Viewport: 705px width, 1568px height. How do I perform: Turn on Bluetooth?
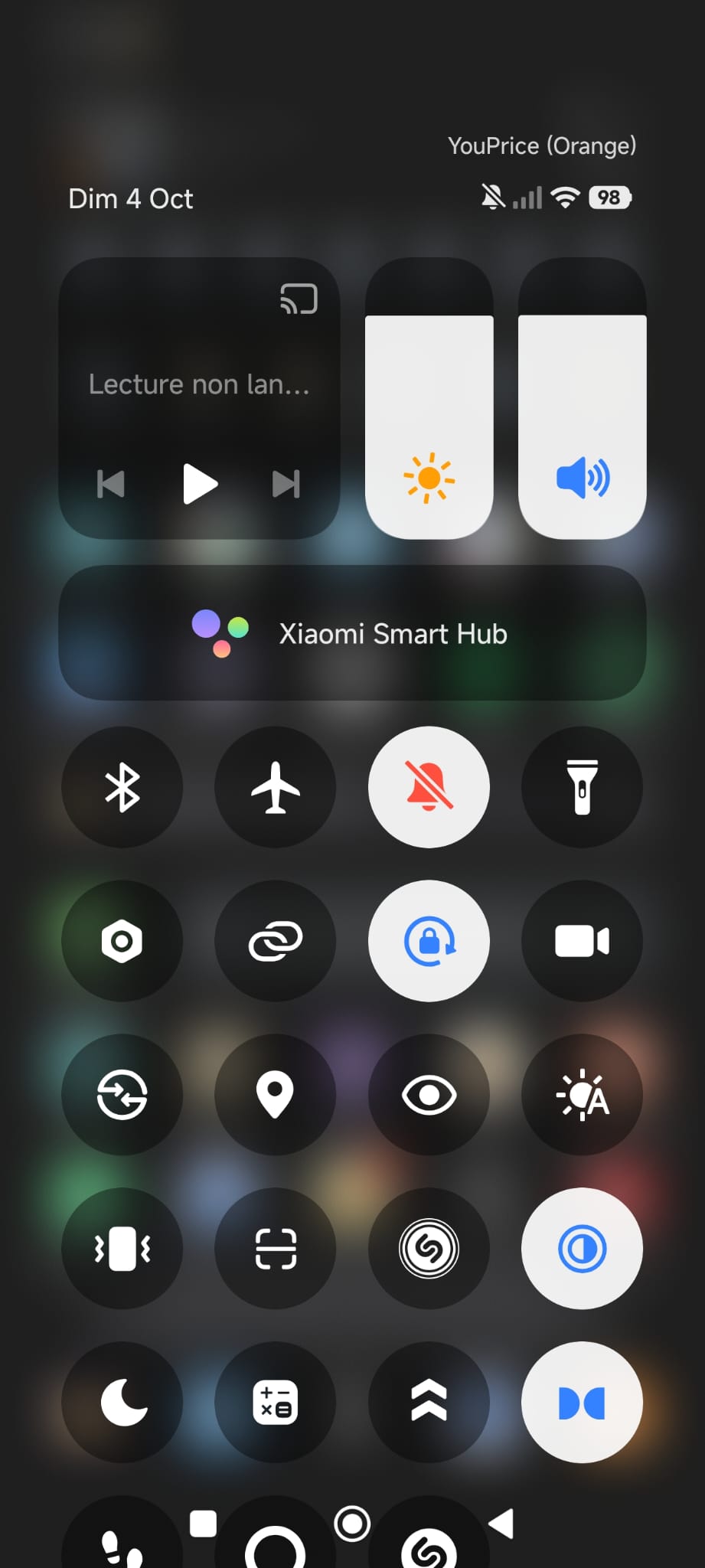(122, 787)
